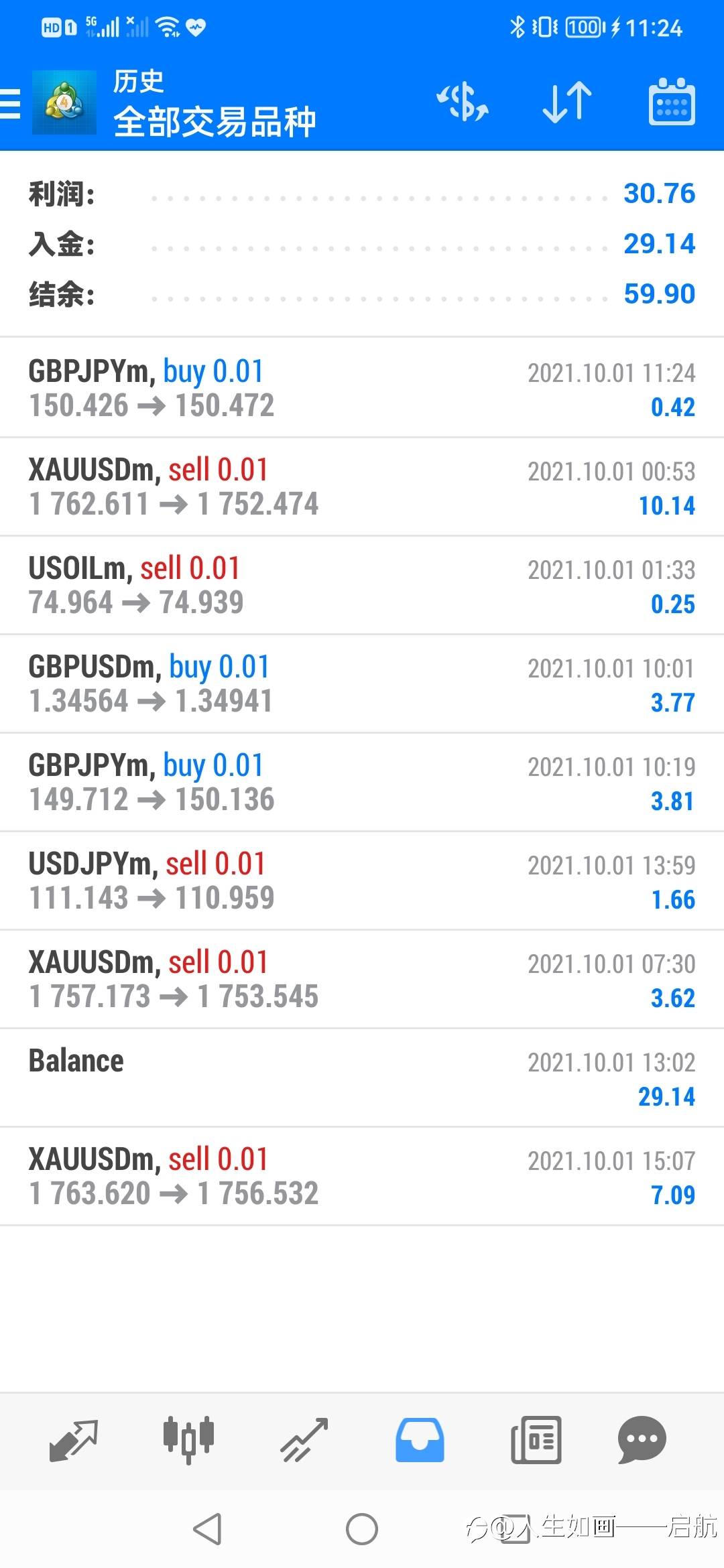Open the USDJPYm sell trade
The width and height of the screenshot is (724, 1568).
(362, 880)
